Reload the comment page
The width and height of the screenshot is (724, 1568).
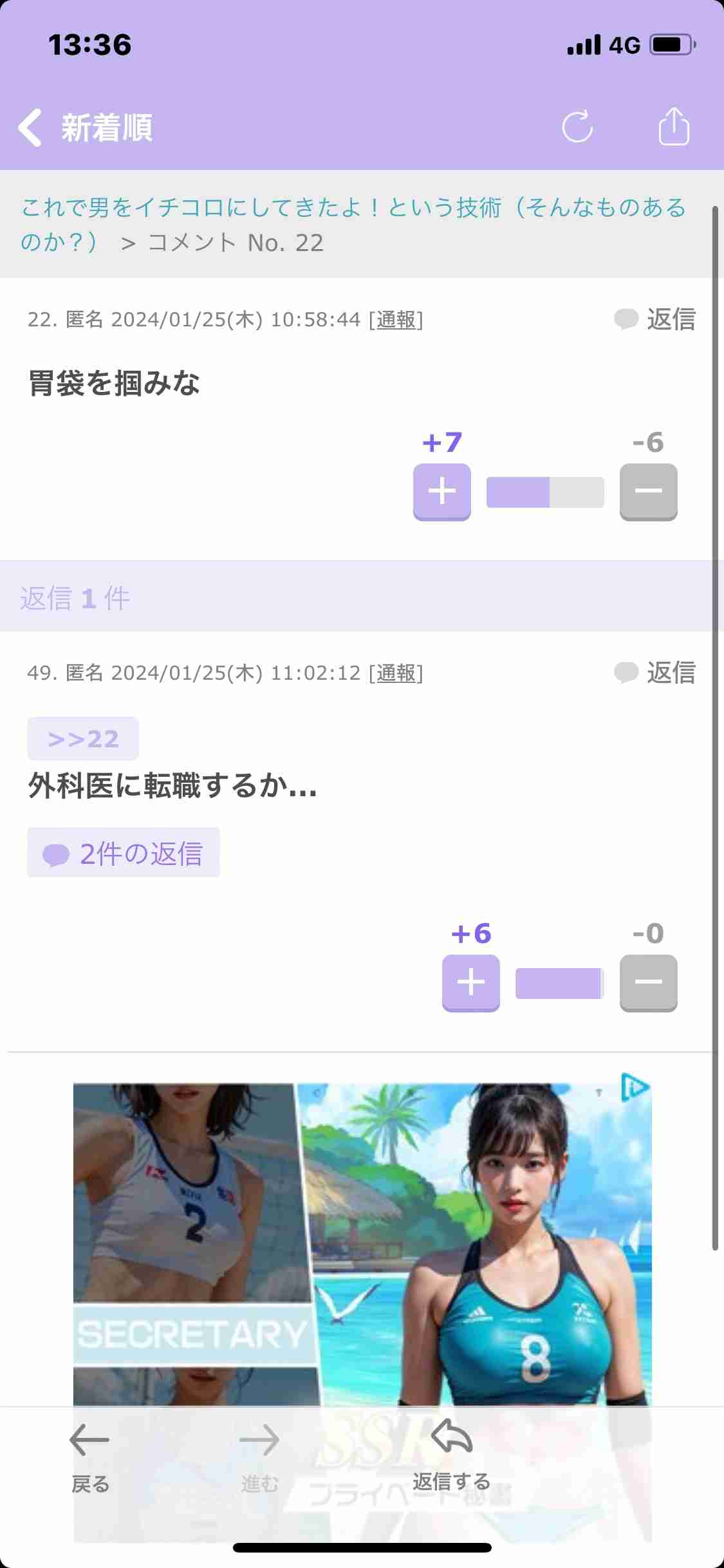577,126
